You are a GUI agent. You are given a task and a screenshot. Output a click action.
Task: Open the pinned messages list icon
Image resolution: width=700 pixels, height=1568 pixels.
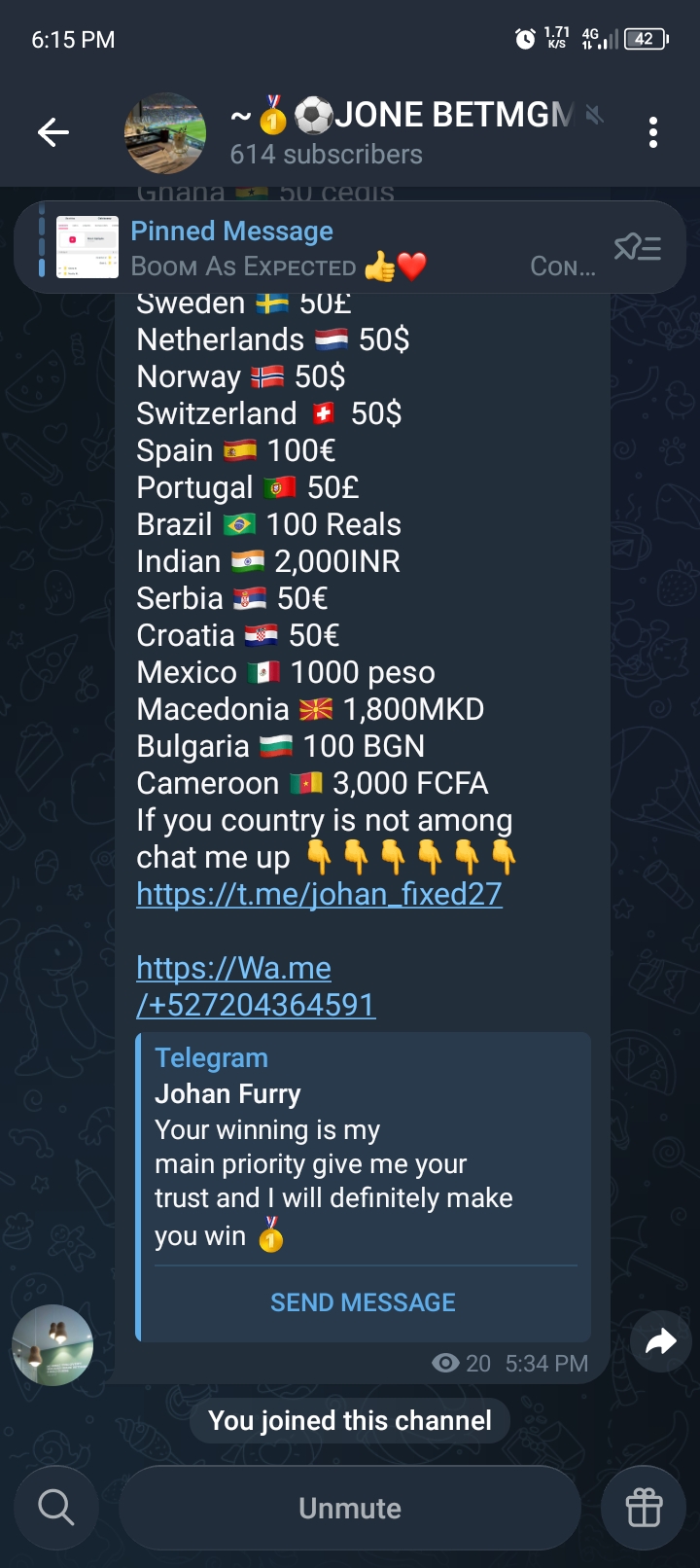pos(638,248)
